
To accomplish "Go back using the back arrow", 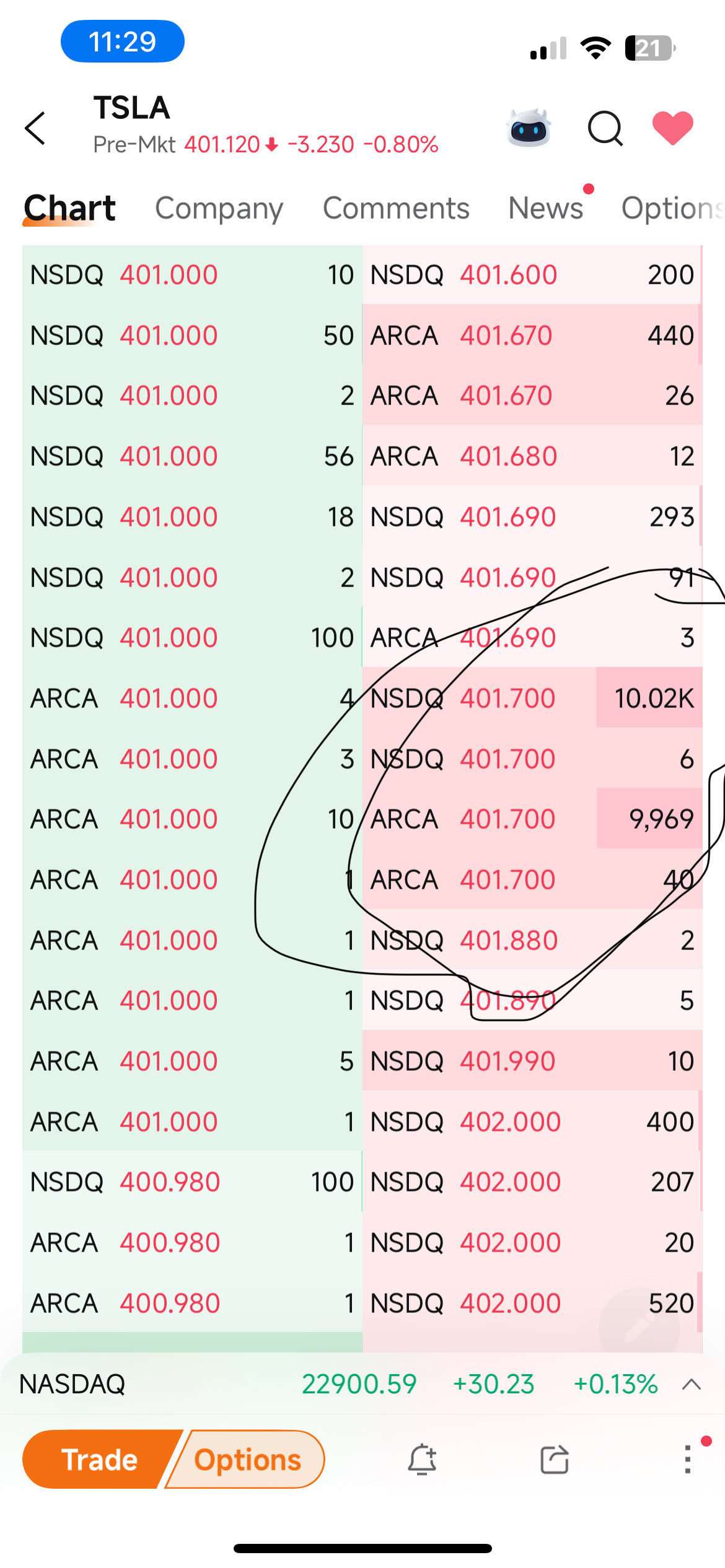I will pyautogui.click(x=35, y=128).
